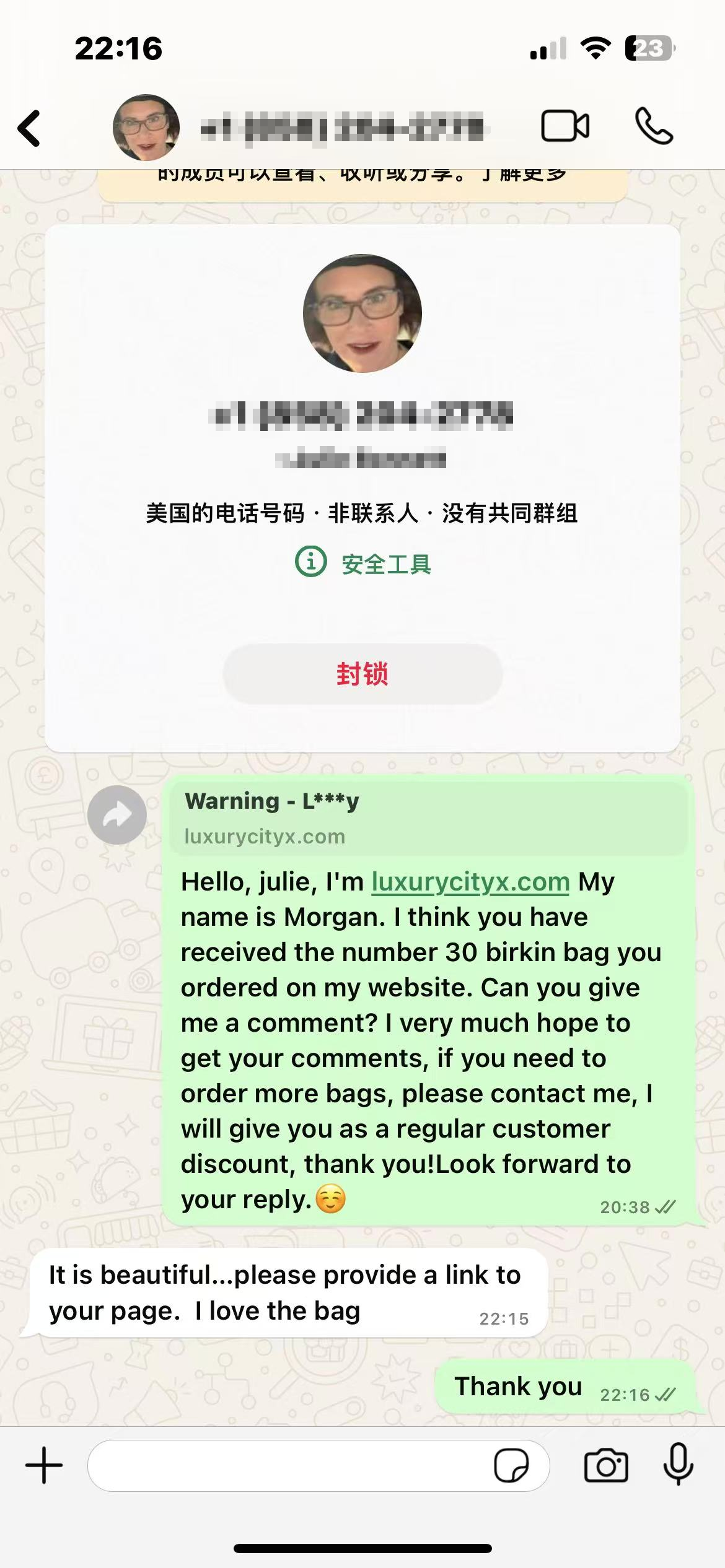Start a voice call with this contact

point(654,126)
